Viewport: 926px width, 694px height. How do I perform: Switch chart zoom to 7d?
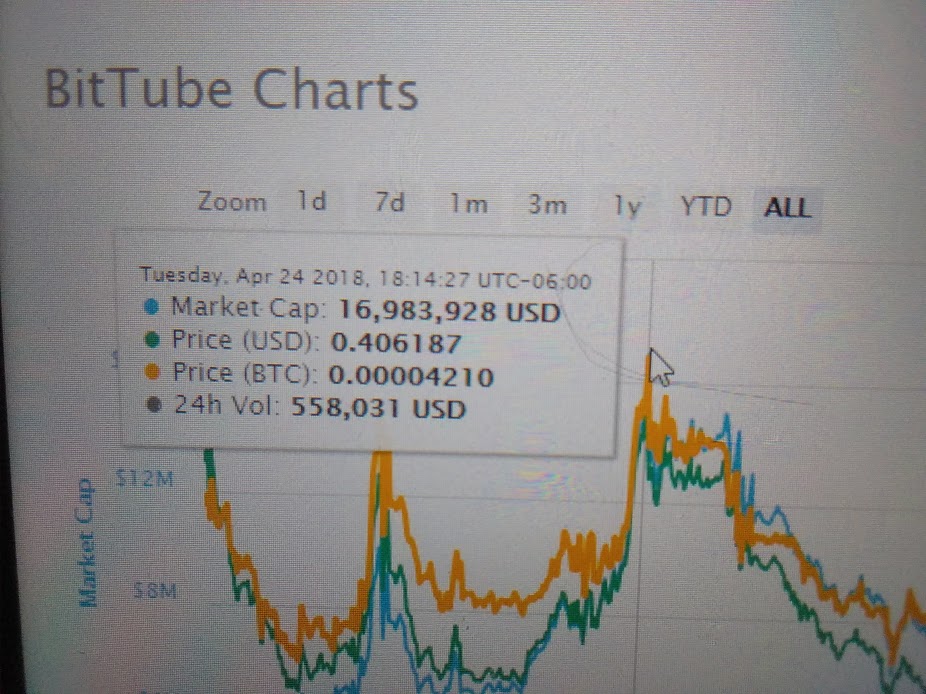[389, 203]
